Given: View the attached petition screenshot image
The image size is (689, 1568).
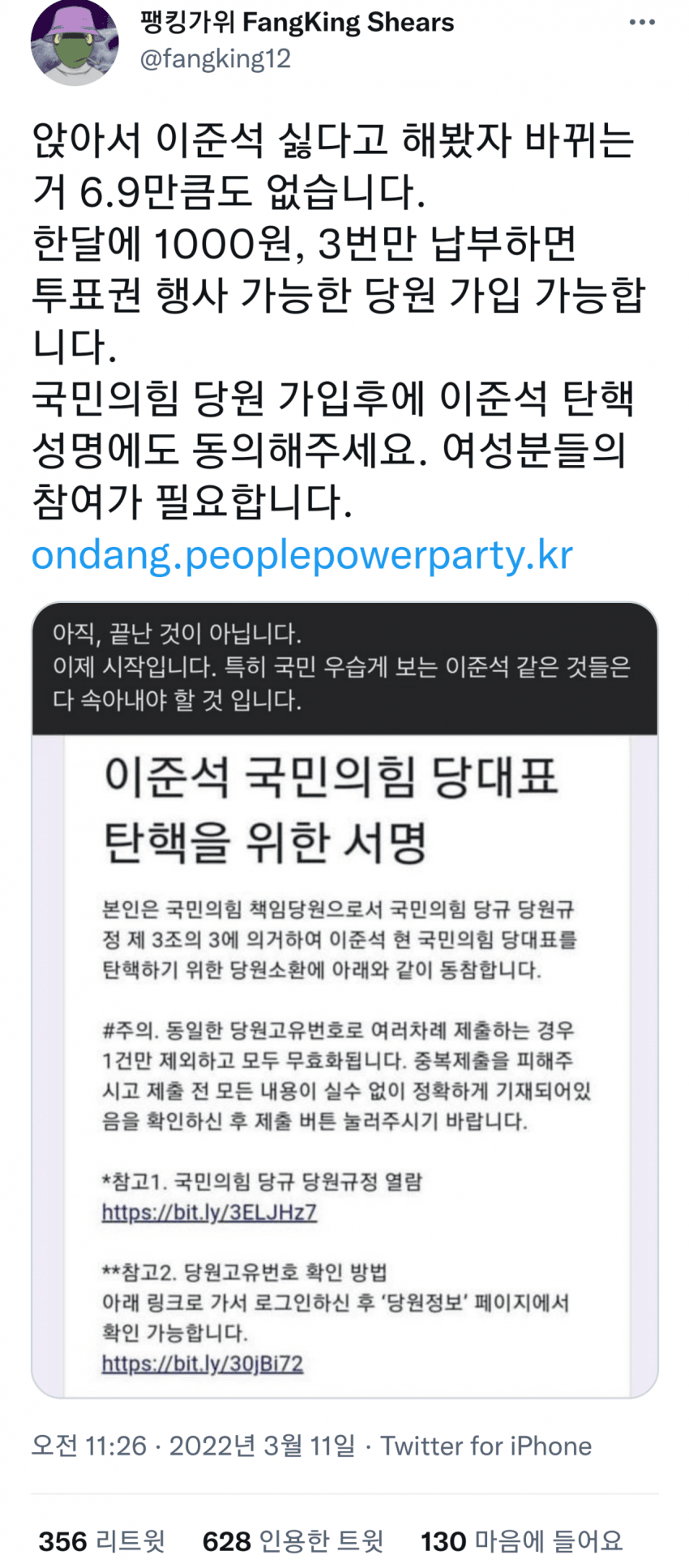Looking at the screenshot, I should click(344, 1000).
